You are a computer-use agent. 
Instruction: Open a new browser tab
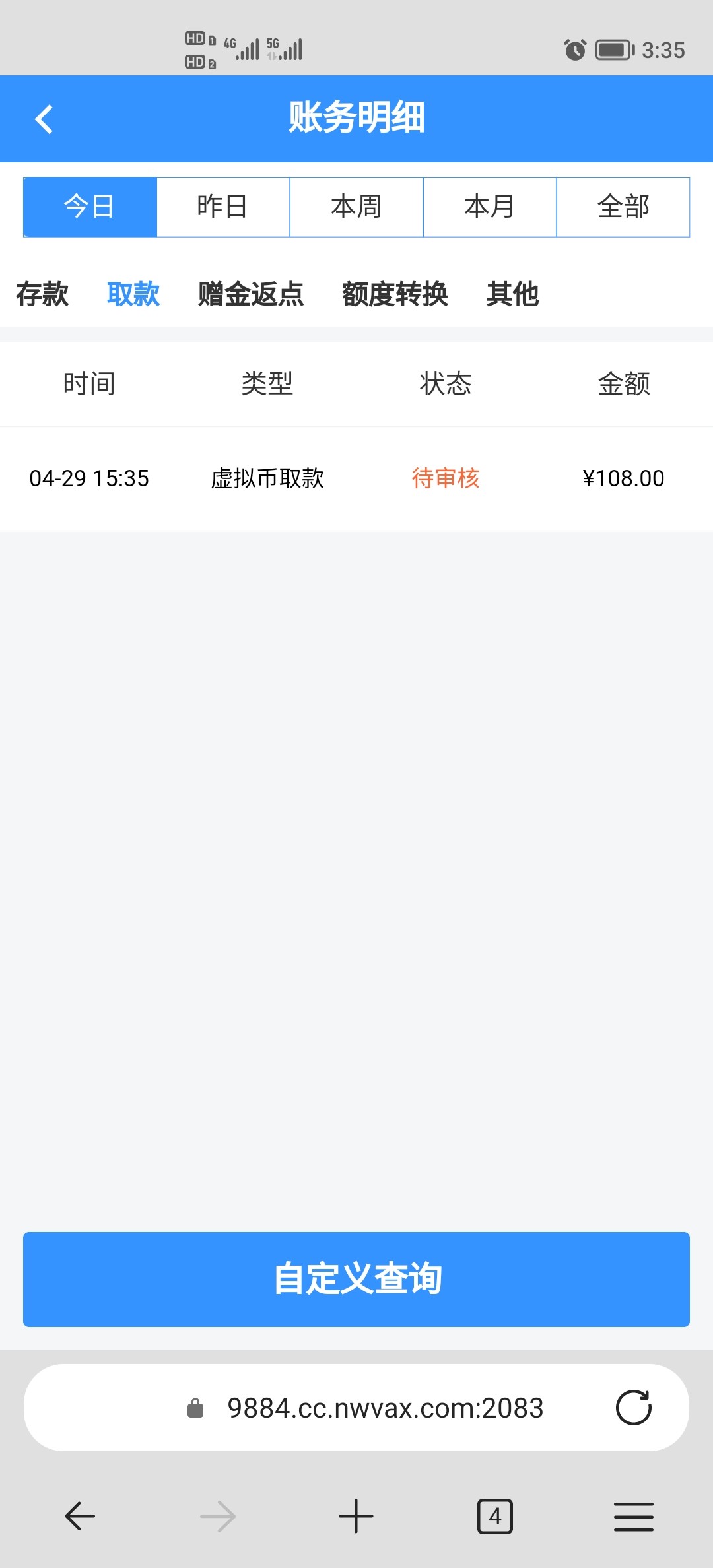(356, 1516)
